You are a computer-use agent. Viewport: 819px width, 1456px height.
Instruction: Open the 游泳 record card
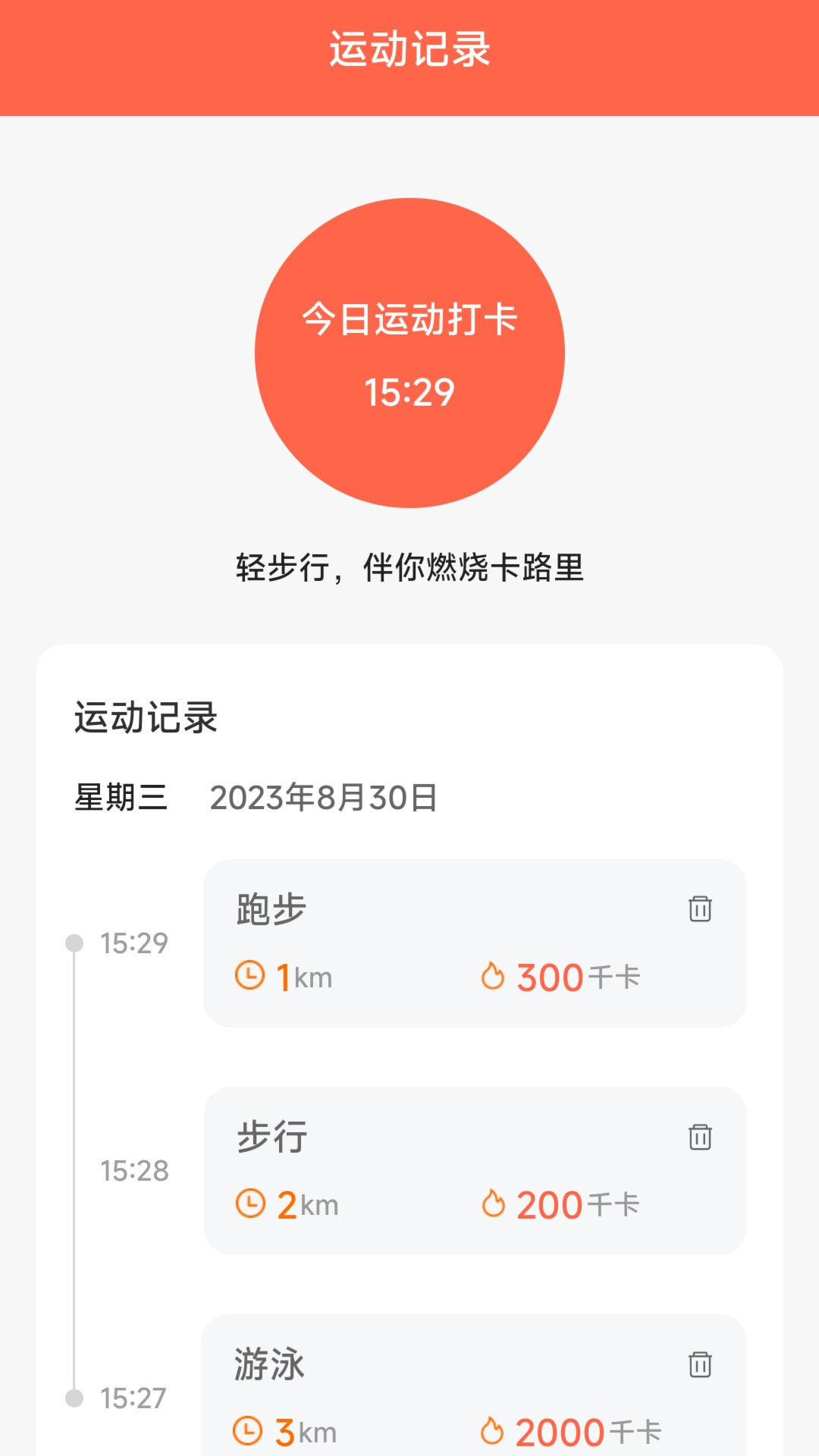(475, 1385)
